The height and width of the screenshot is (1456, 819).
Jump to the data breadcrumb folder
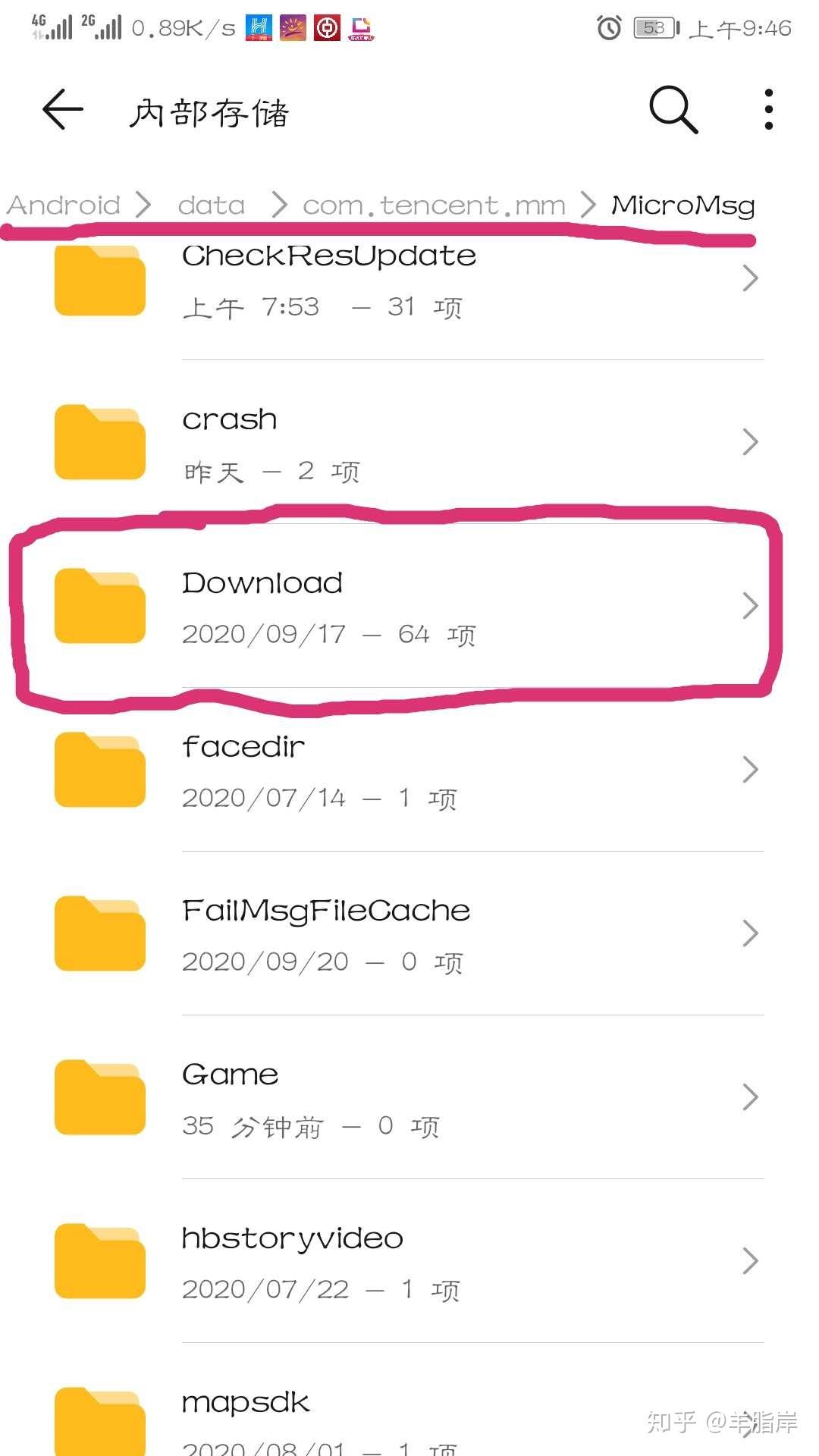tap(212, 205)
